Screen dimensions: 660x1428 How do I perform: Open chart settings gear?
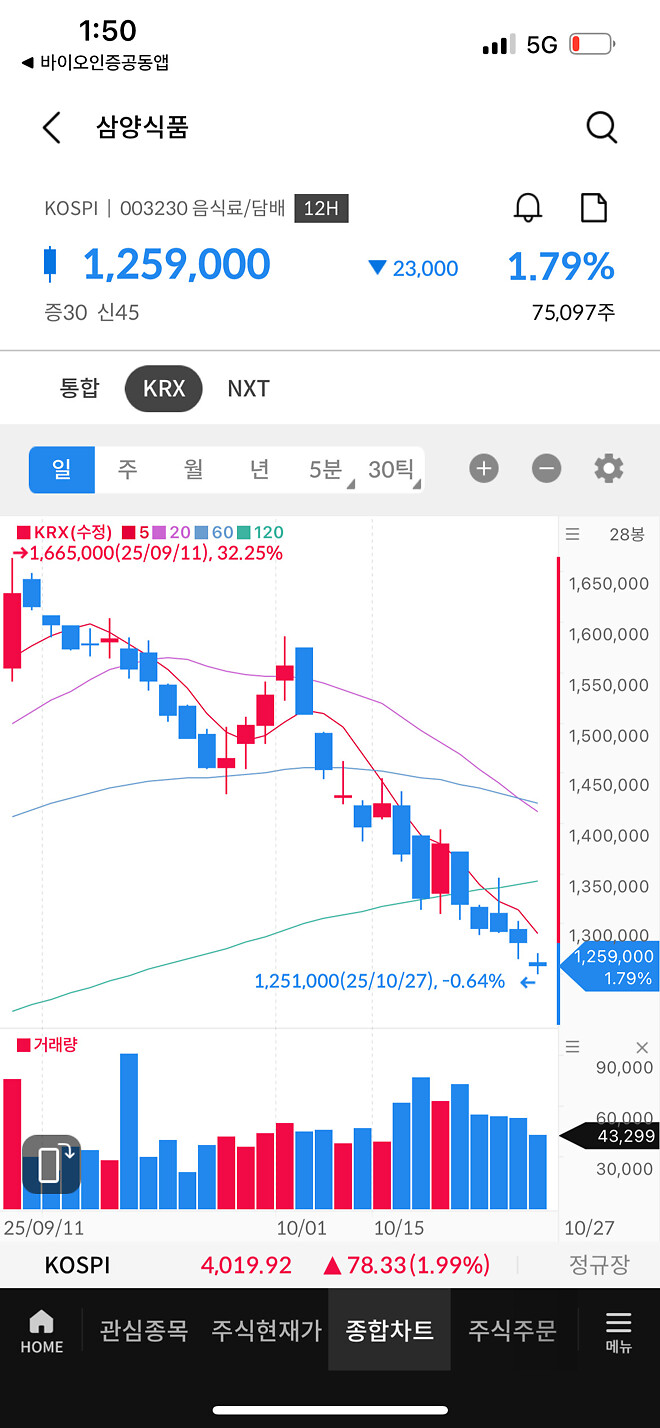point(608,468)
